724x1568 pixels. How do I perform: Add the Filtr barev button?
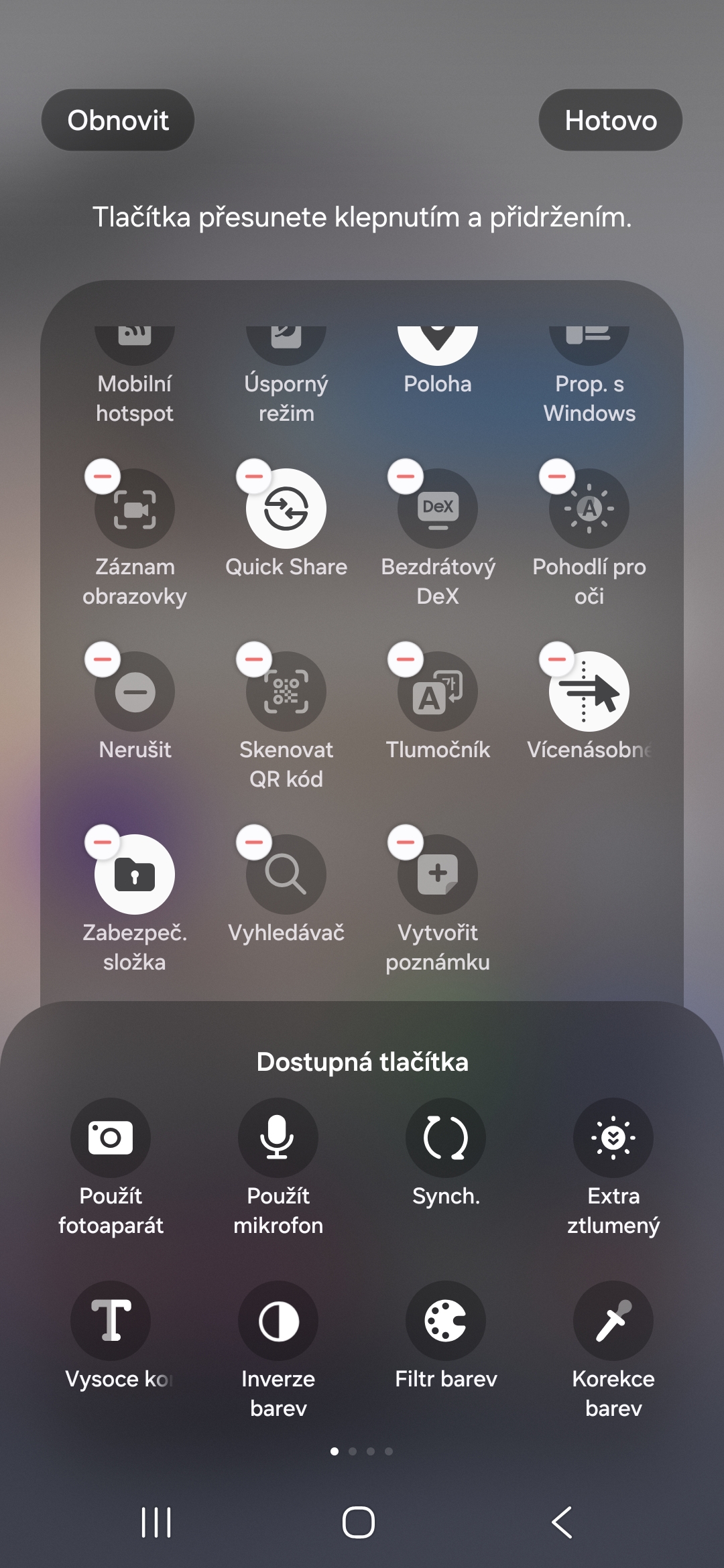point(446,1321)
